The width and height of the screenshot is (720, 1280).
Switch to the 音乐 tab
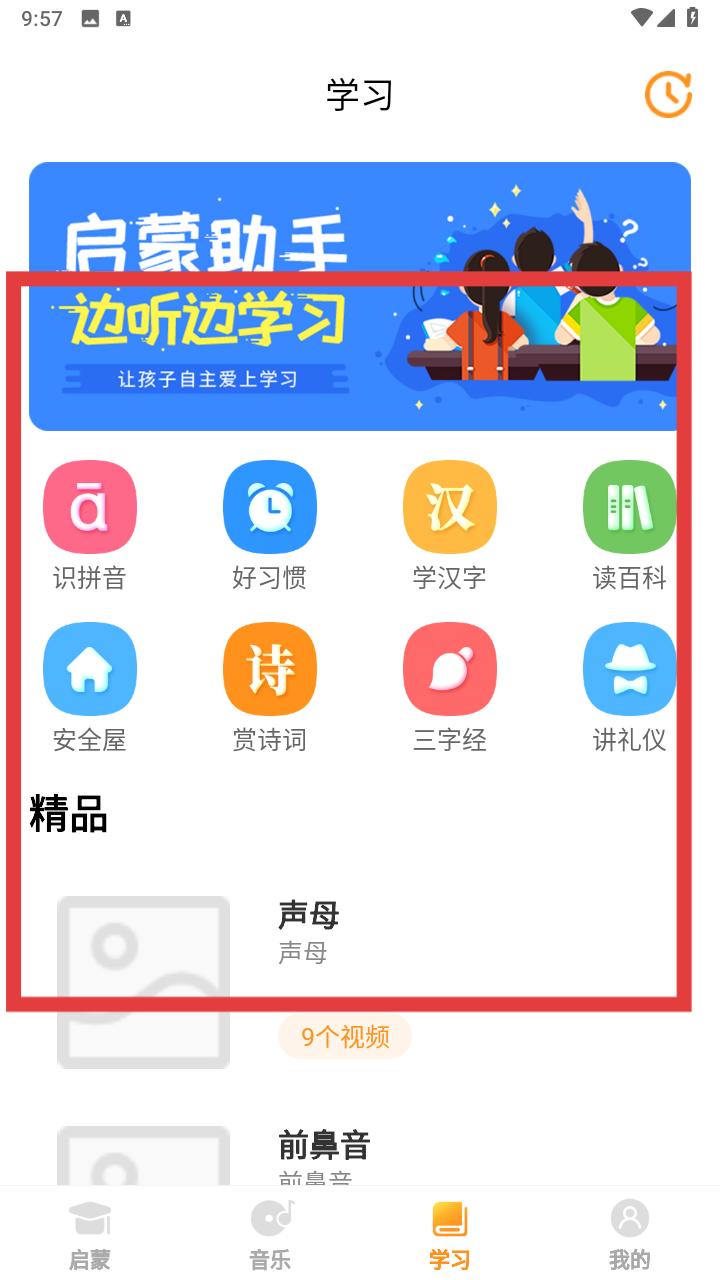point(270,1235)
